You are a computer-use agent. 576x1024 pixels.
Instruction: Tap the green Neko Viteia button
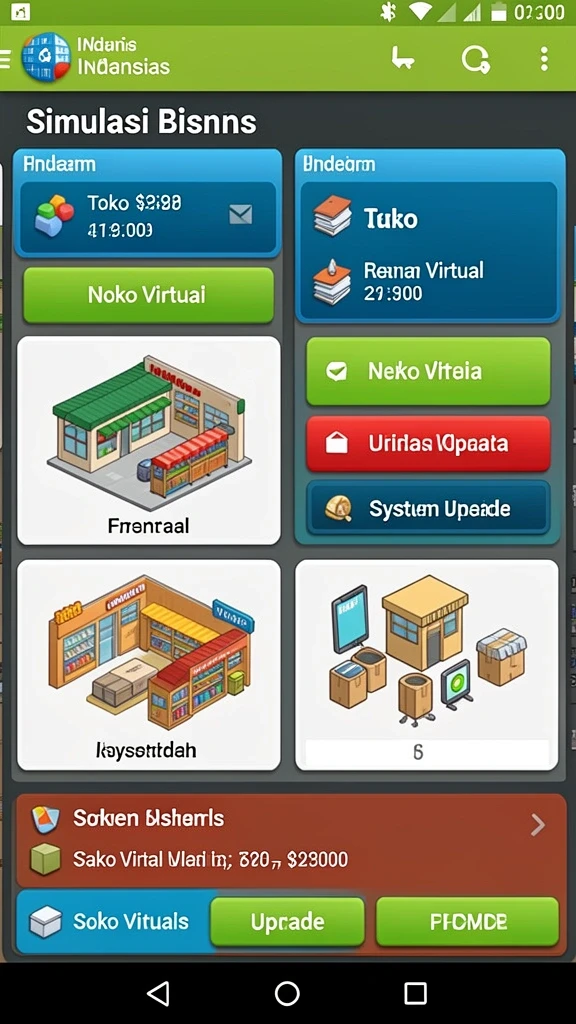[x=428, y=372]
